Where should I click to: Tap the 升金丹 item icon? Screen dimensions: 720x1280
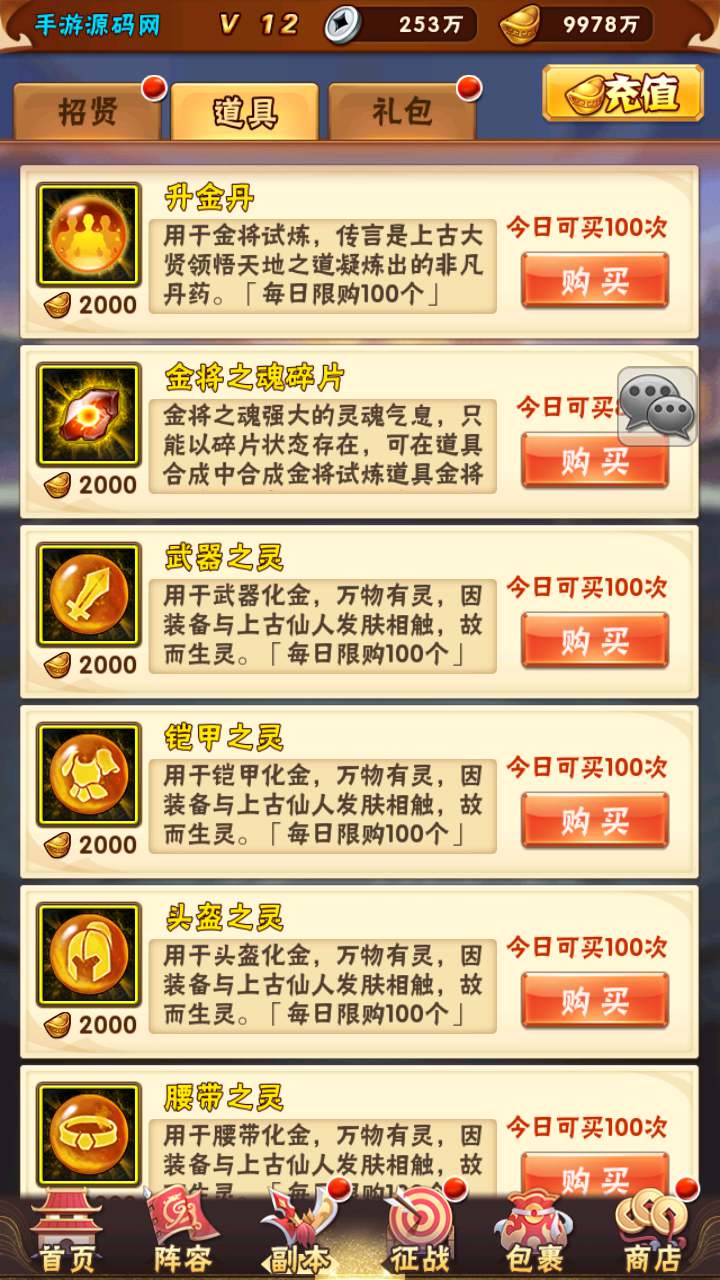point(88,235)
